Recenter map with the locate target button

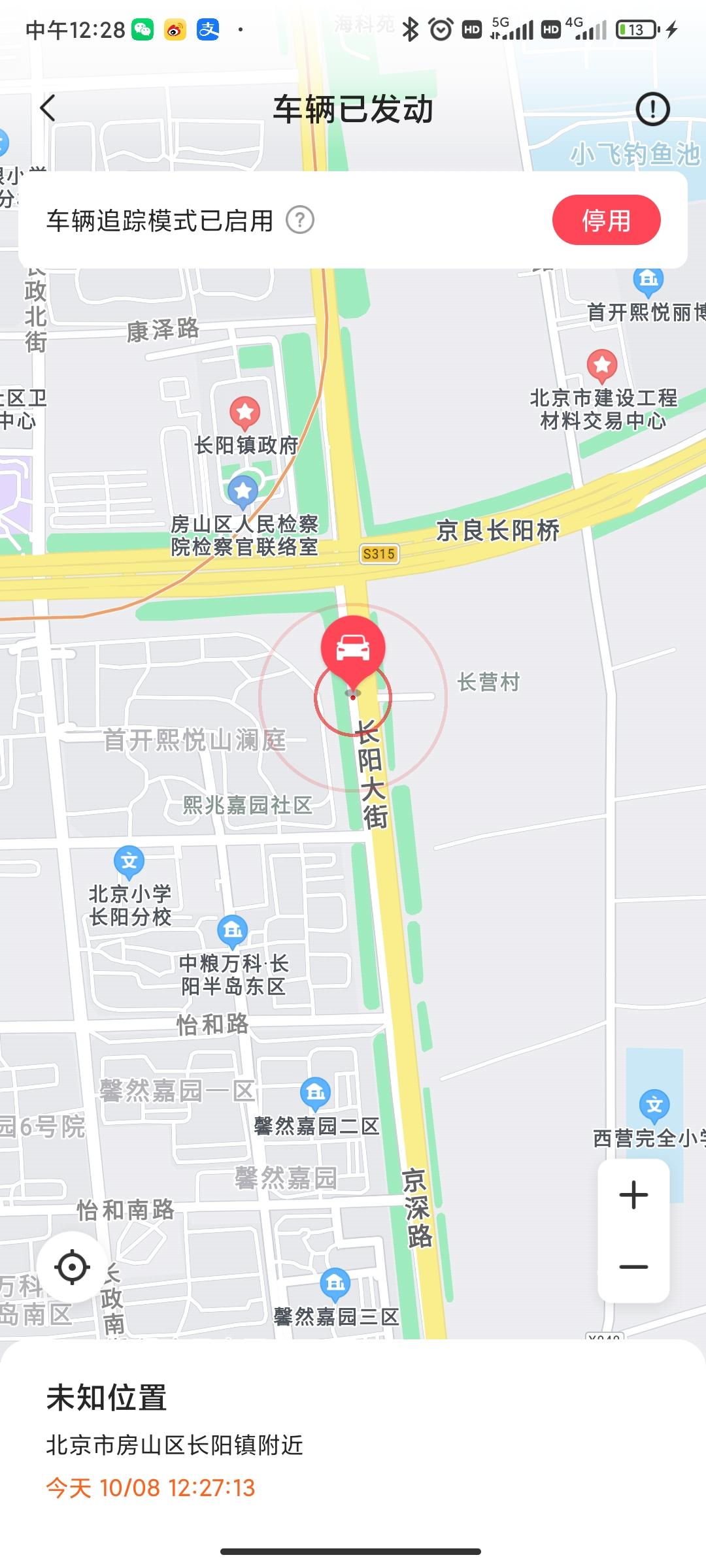(72, 1267)
